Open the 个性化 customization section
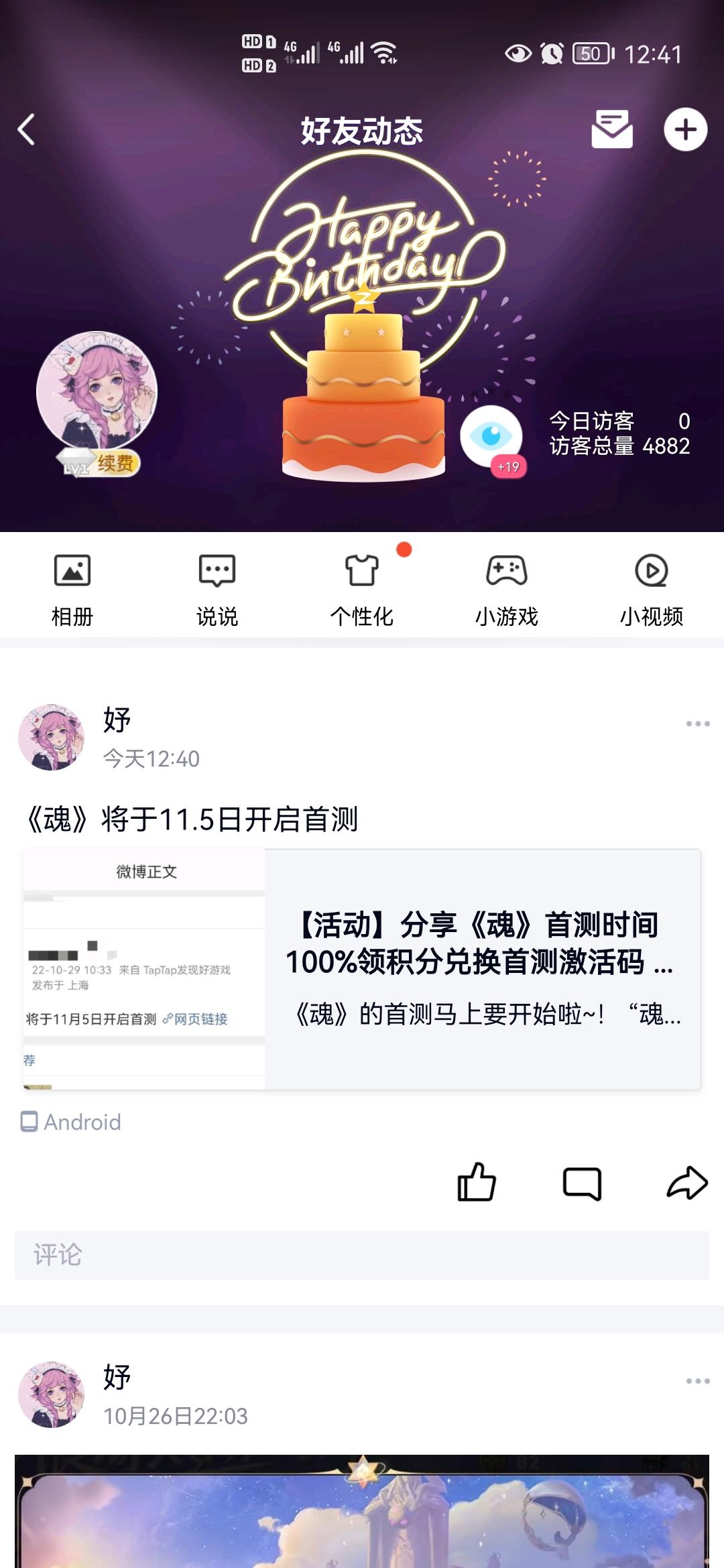 click(361, 586)
